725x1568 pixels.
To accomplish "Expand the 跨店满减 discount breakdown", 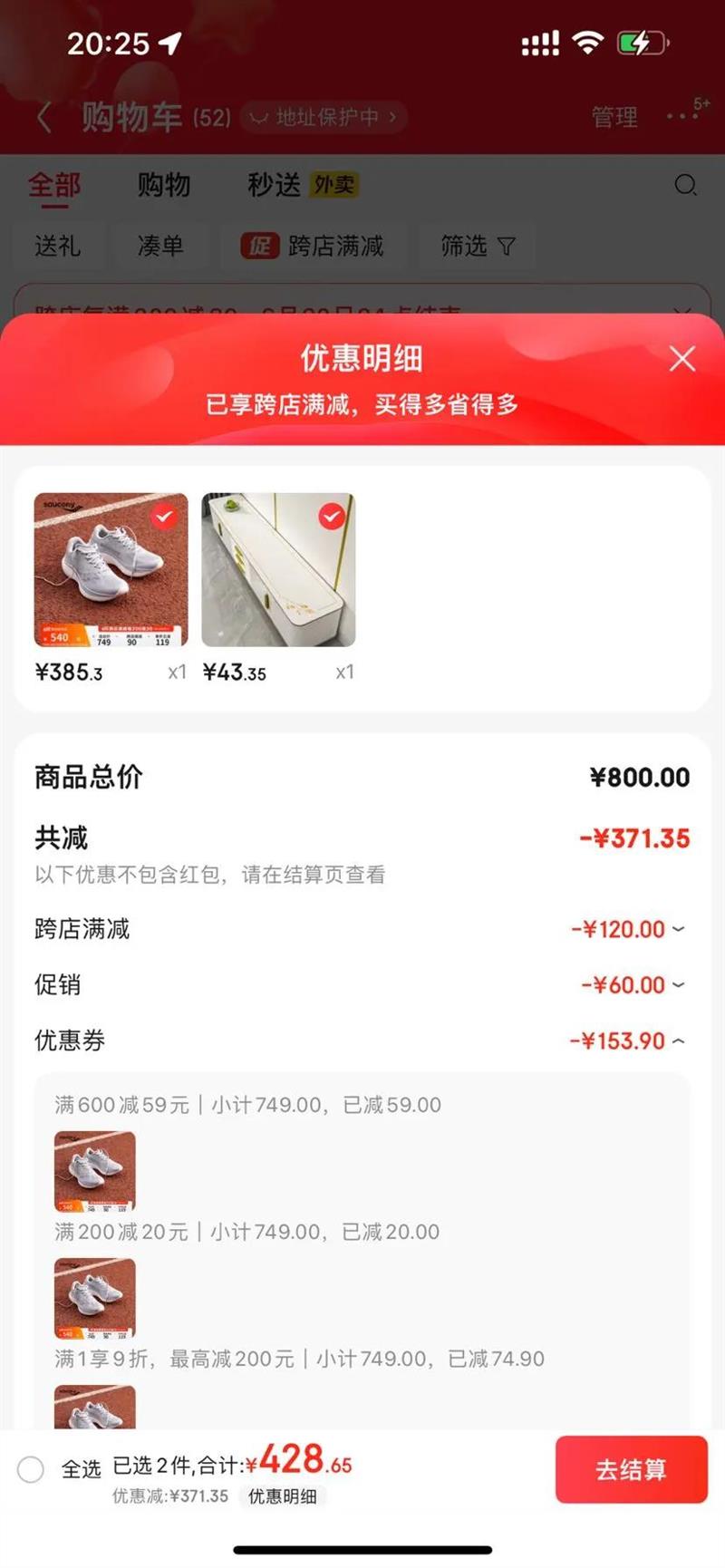I will tap(678, 929).
